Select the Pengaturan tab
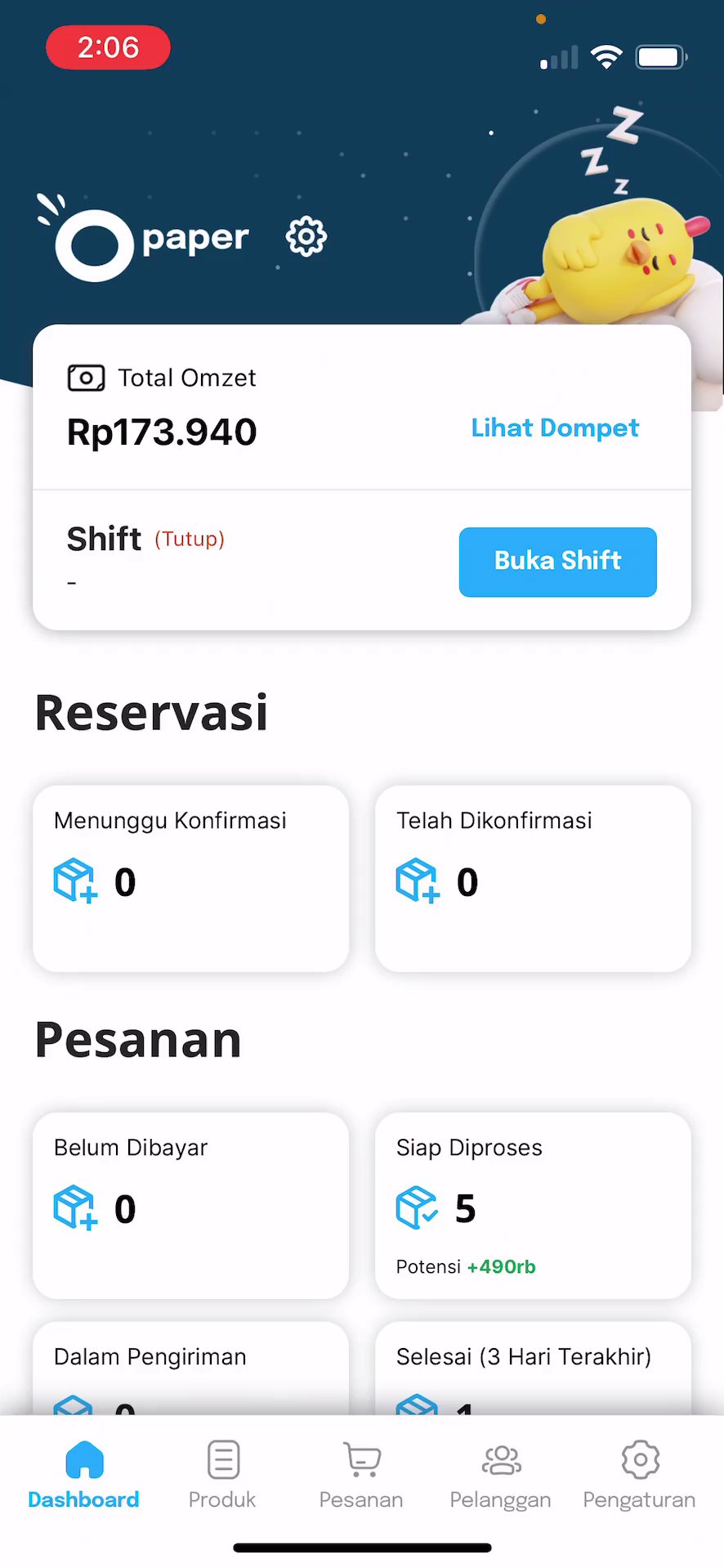 coord(639,1475)
